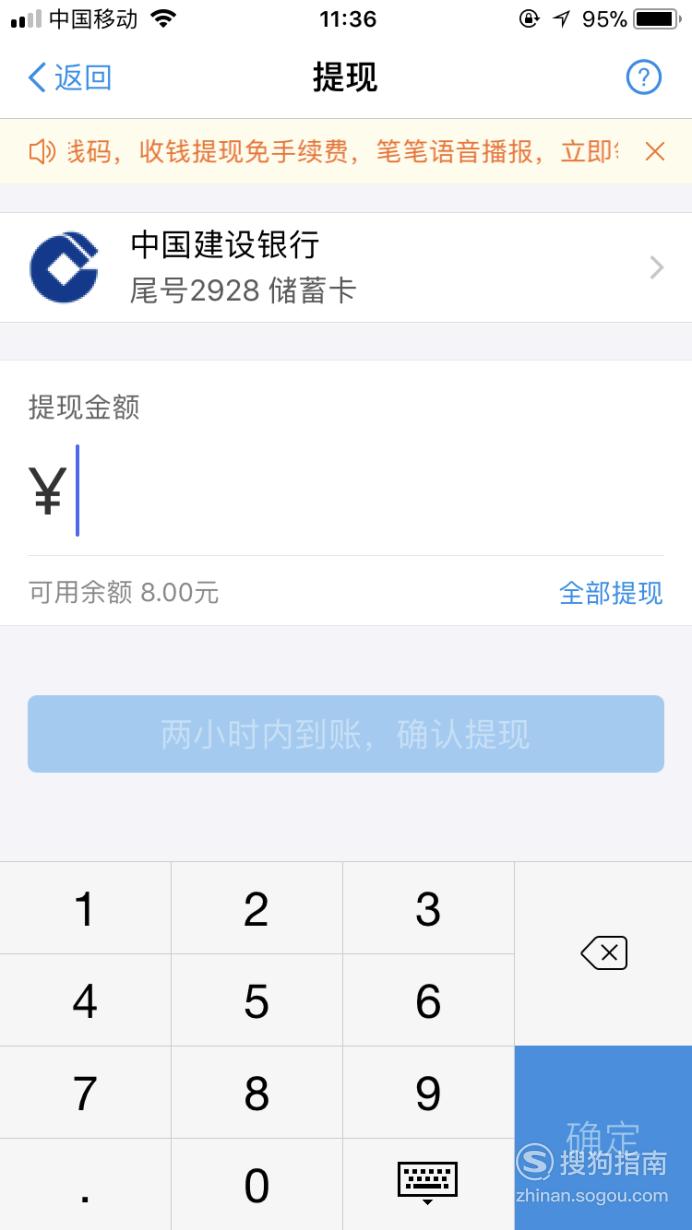Hide the numeric keyboard
Image resolution: width=692 pixels, height=1230 pixels.
tap(428, 1185)
